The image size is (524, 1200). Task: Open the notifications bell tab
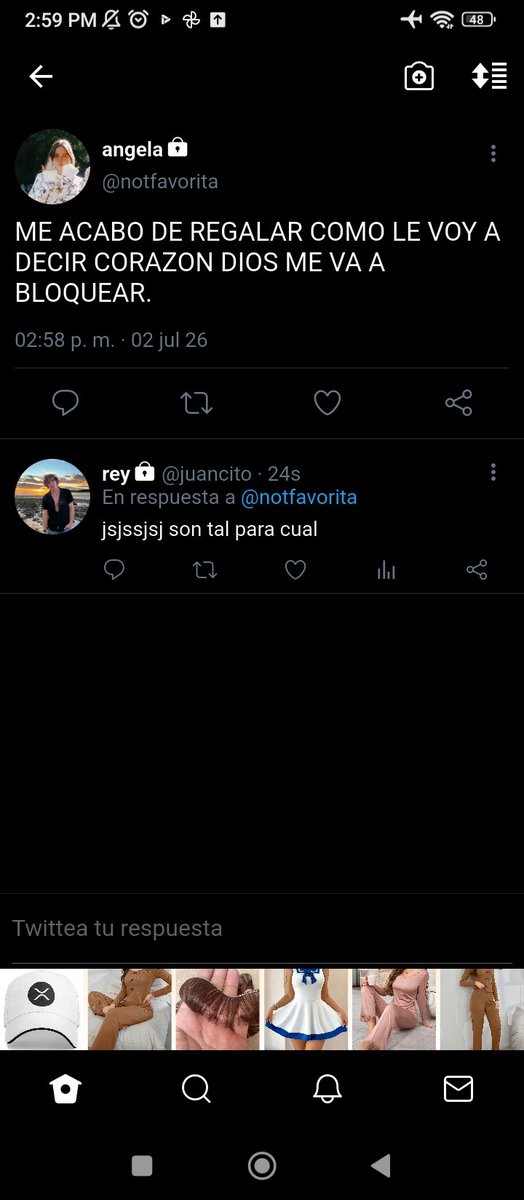point(327,1089)
